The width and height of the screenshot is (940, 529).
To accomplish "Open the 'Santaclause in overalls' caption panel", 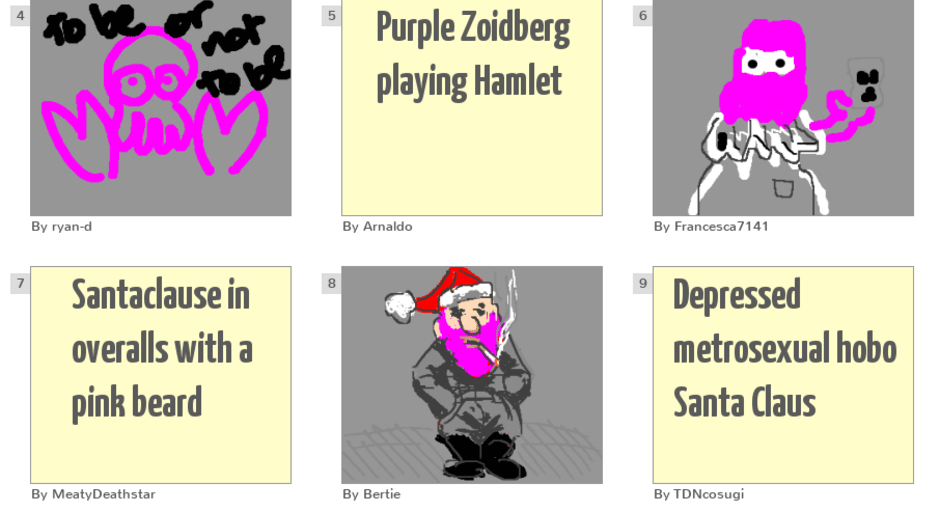I will click(160, 375).
